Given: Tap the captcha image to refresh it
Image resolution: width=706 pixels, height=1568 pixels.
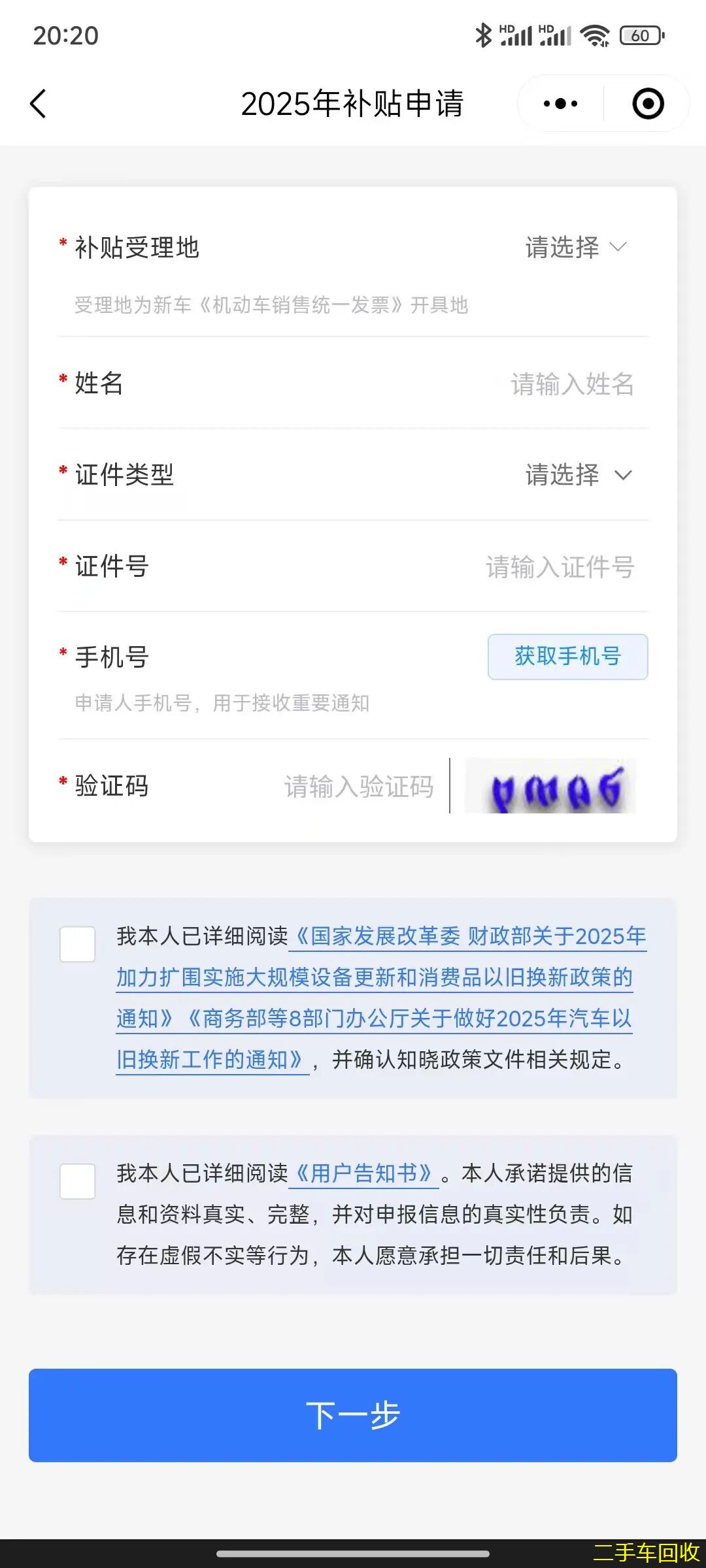Looking at the screenshot, I should click(x=551, y=786).
